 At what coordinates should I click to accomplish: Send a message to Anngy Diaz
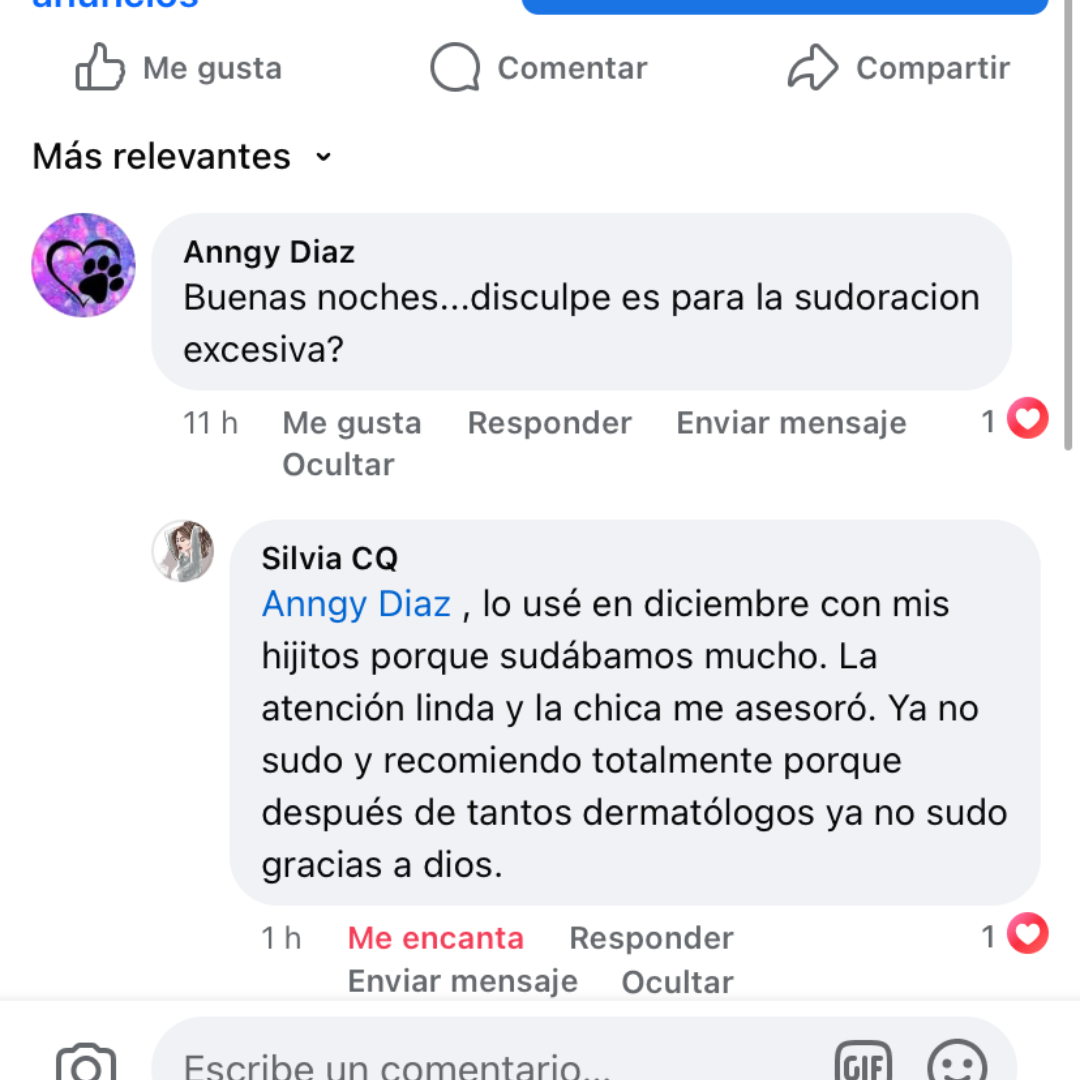coord(791,423)
